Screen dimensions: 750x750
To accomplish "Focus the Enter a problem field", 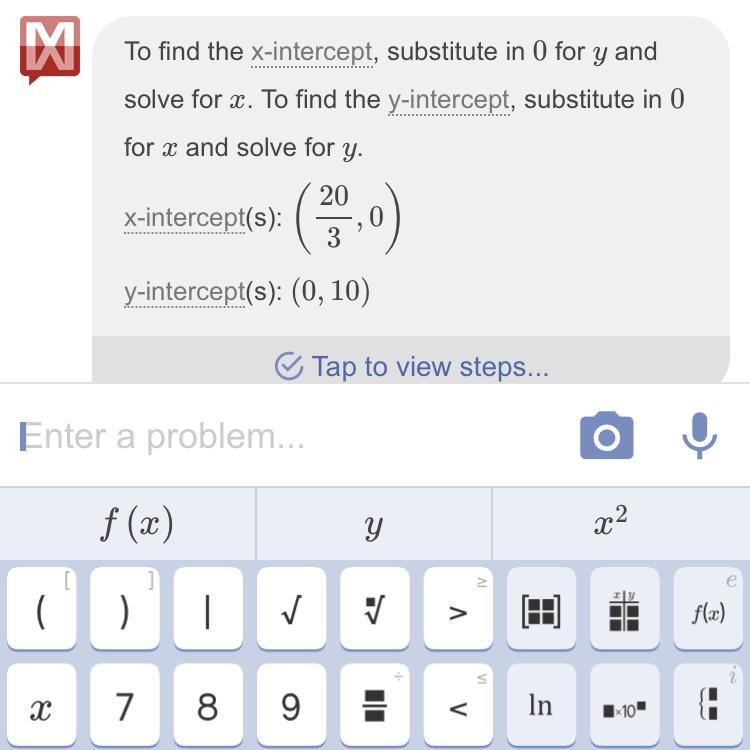I will (x=290, y=436).
